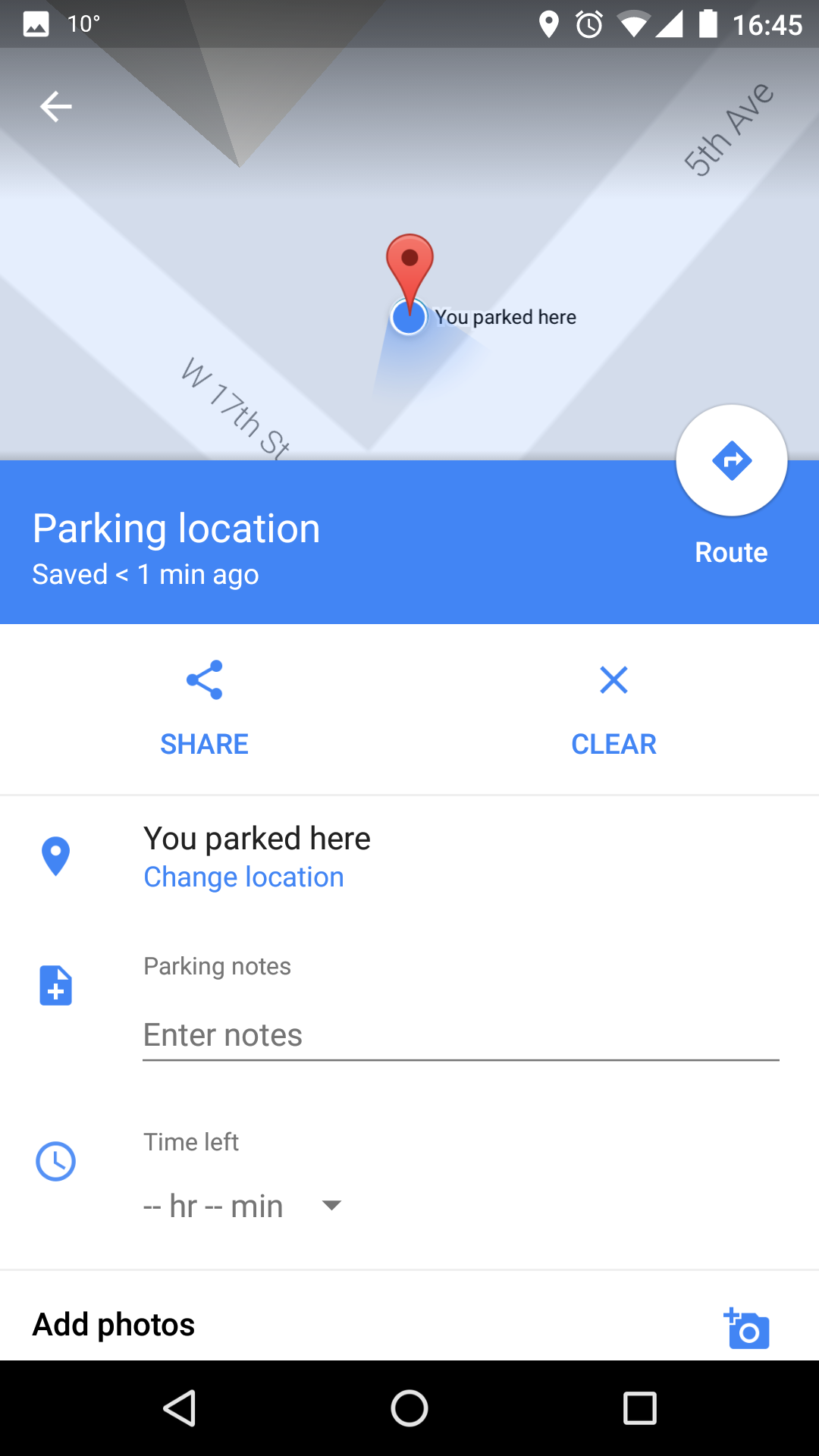819x1456 pixels.
Task: Tap the Route directions button
Action: [731, 460]
